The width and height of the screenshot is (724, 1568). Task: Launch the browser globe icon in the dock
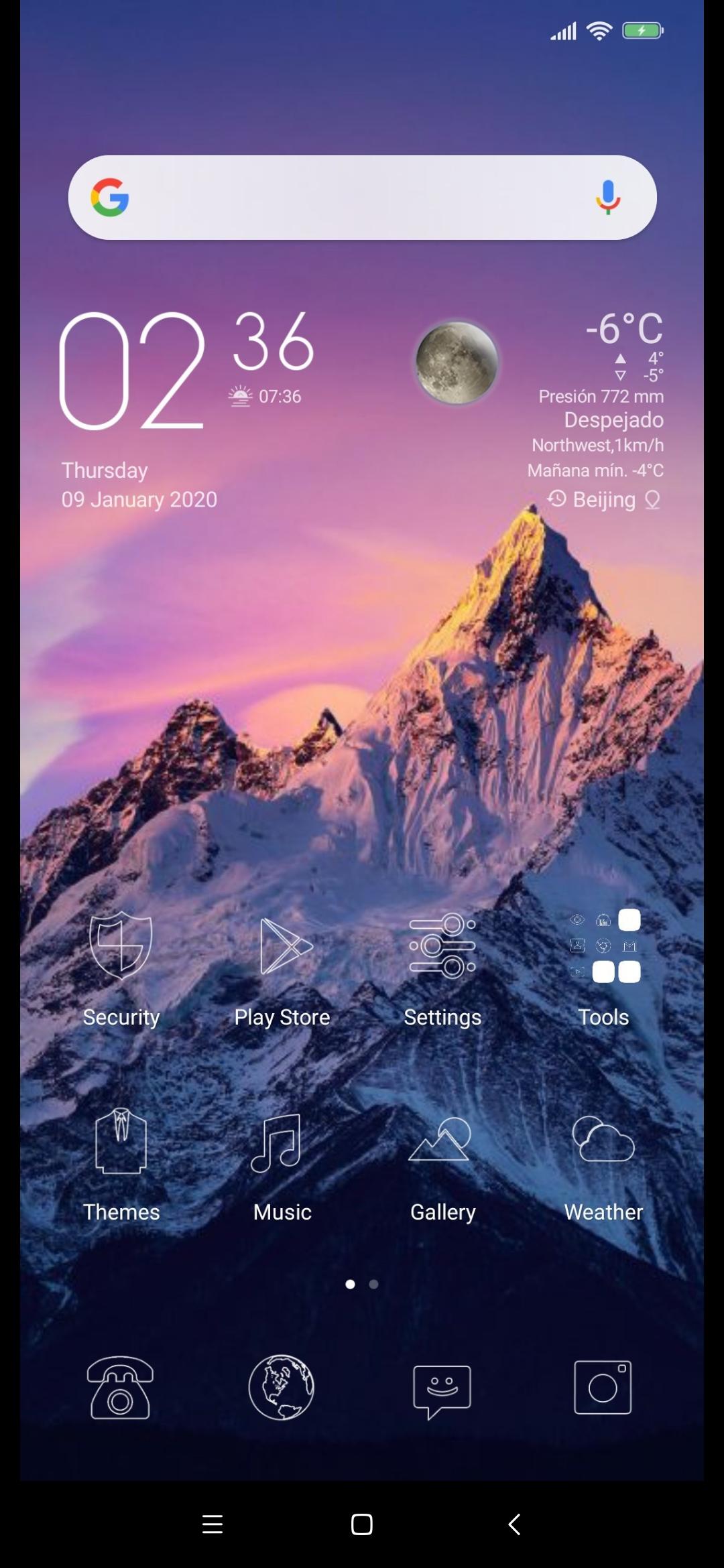tap(282, 1387)
